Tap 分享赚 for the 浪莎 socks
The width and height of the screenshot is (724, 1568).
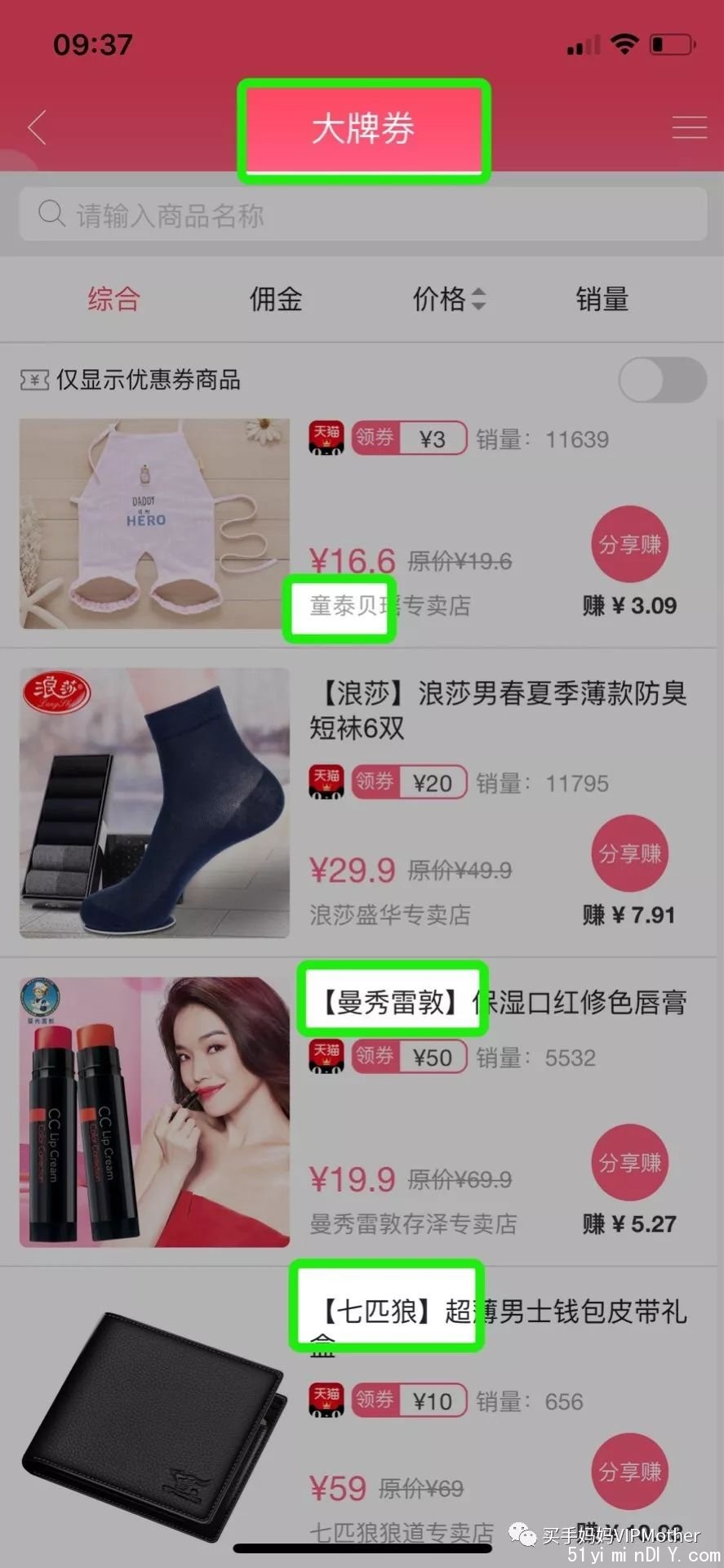[630, 854]
